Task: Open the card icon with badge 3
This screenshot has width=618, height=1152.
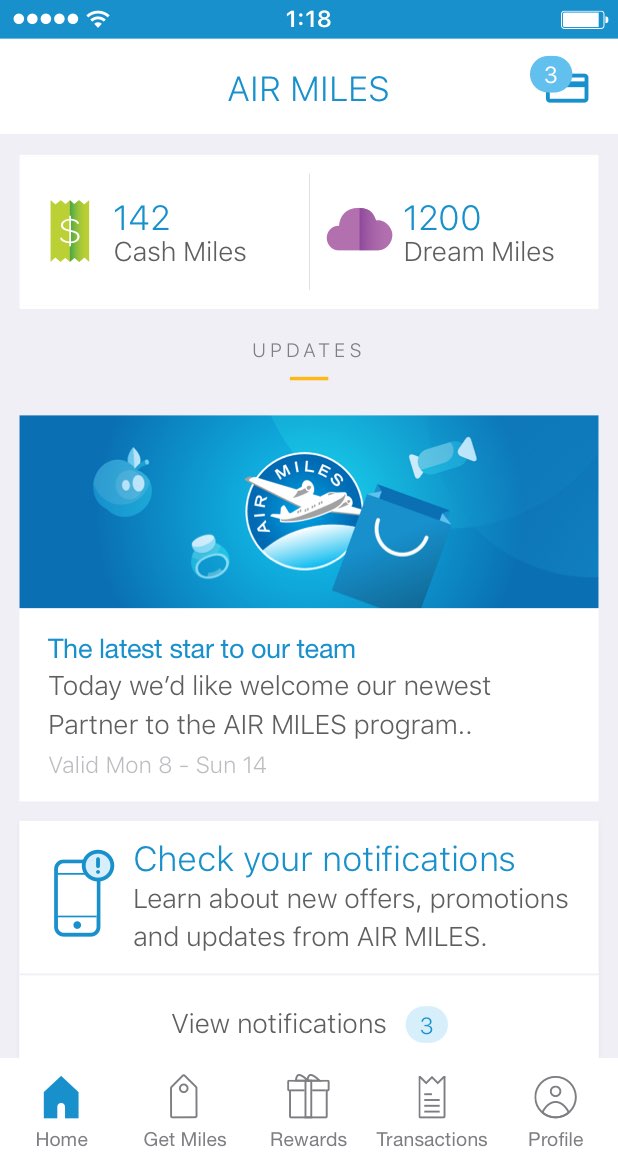Action: (x=561, y=82)
